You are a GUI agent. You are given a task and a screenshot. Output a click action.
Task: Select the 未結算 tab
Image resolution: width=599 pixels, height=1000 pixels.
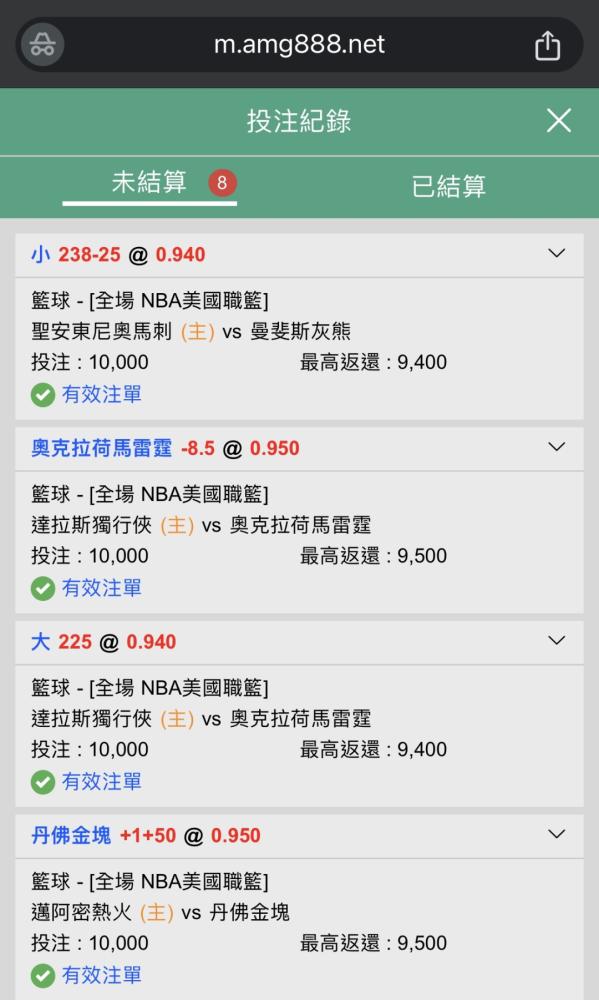coord(149,182)
